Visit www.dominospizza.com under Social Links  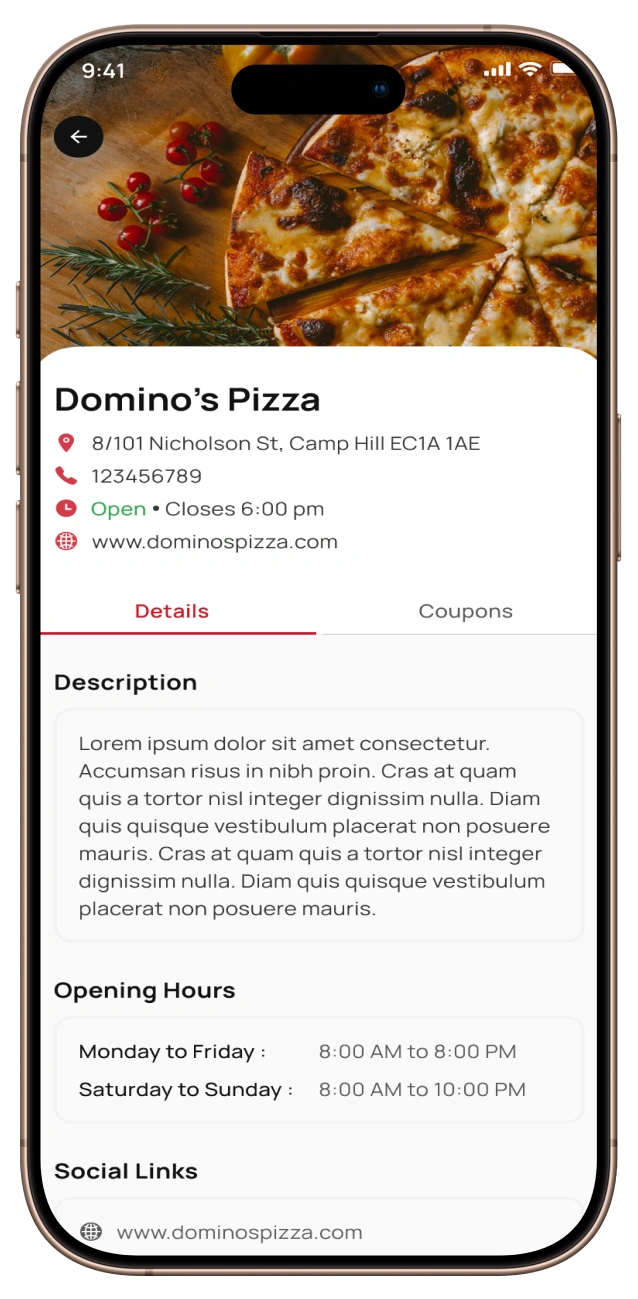coord(239,1232)
